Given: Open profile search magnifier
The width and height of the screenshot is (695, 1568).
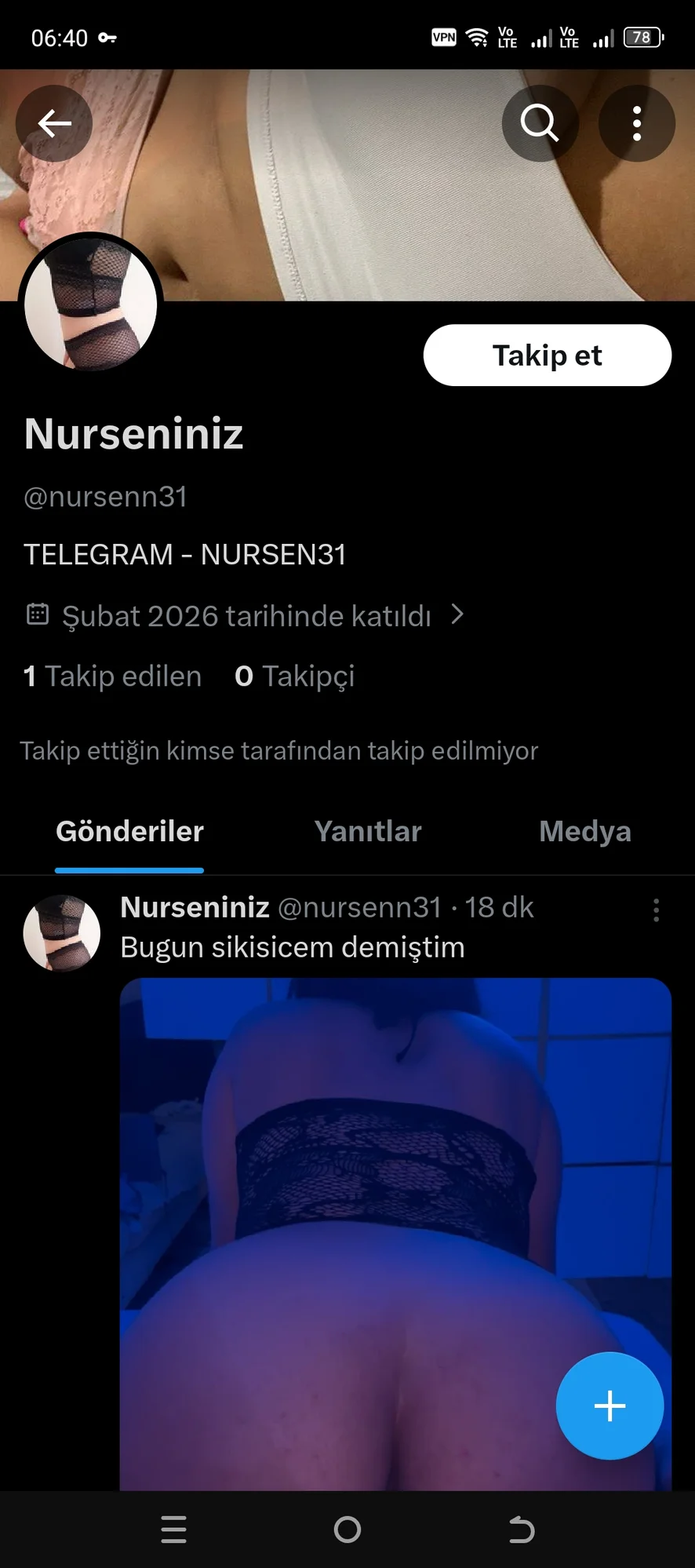Looking at the screenshot, I should [540, 123].
